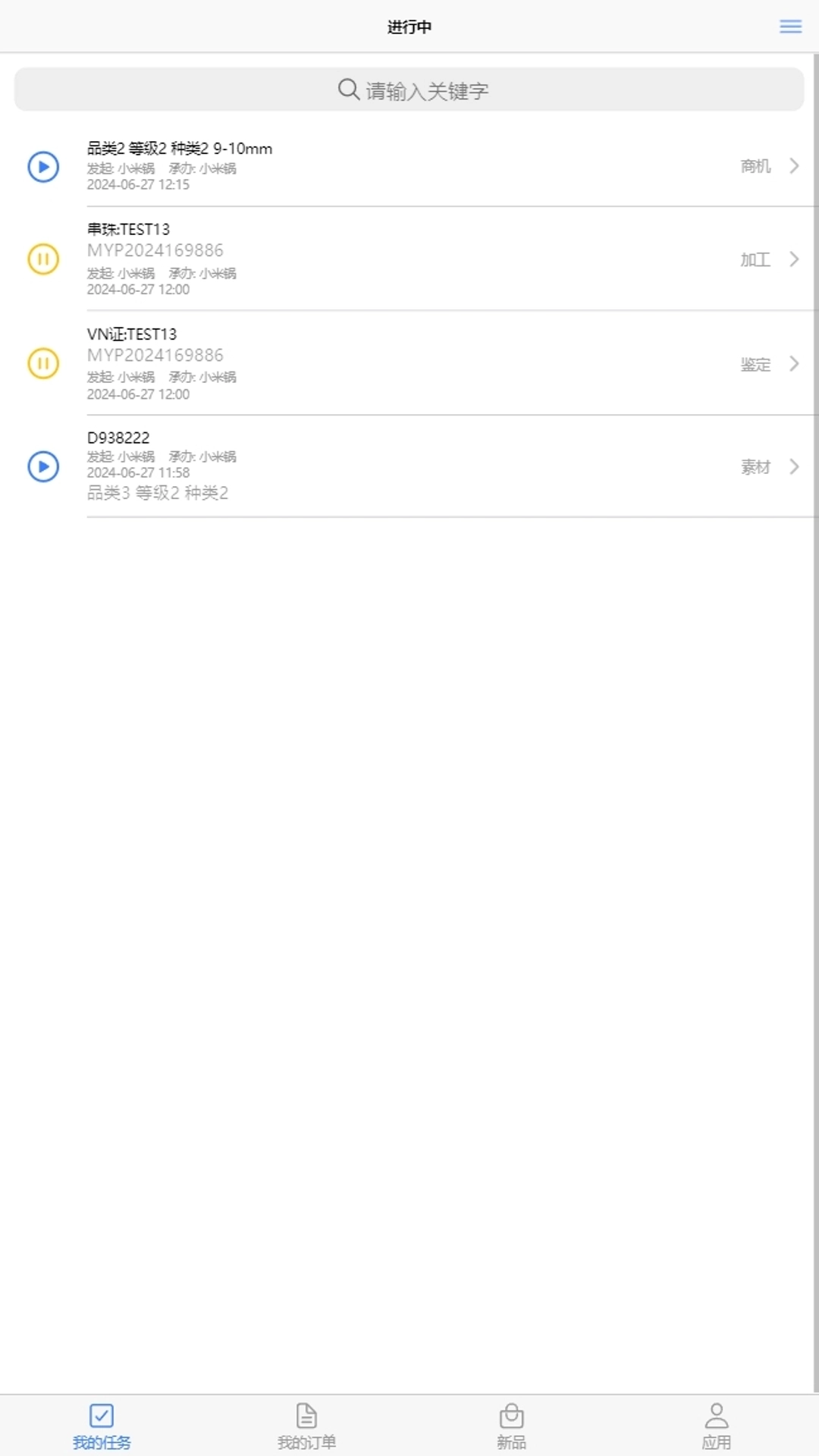Viewport: 819px width, 1456px height.
Task: Start the D938222 task
Action: (x=43, y=466)
